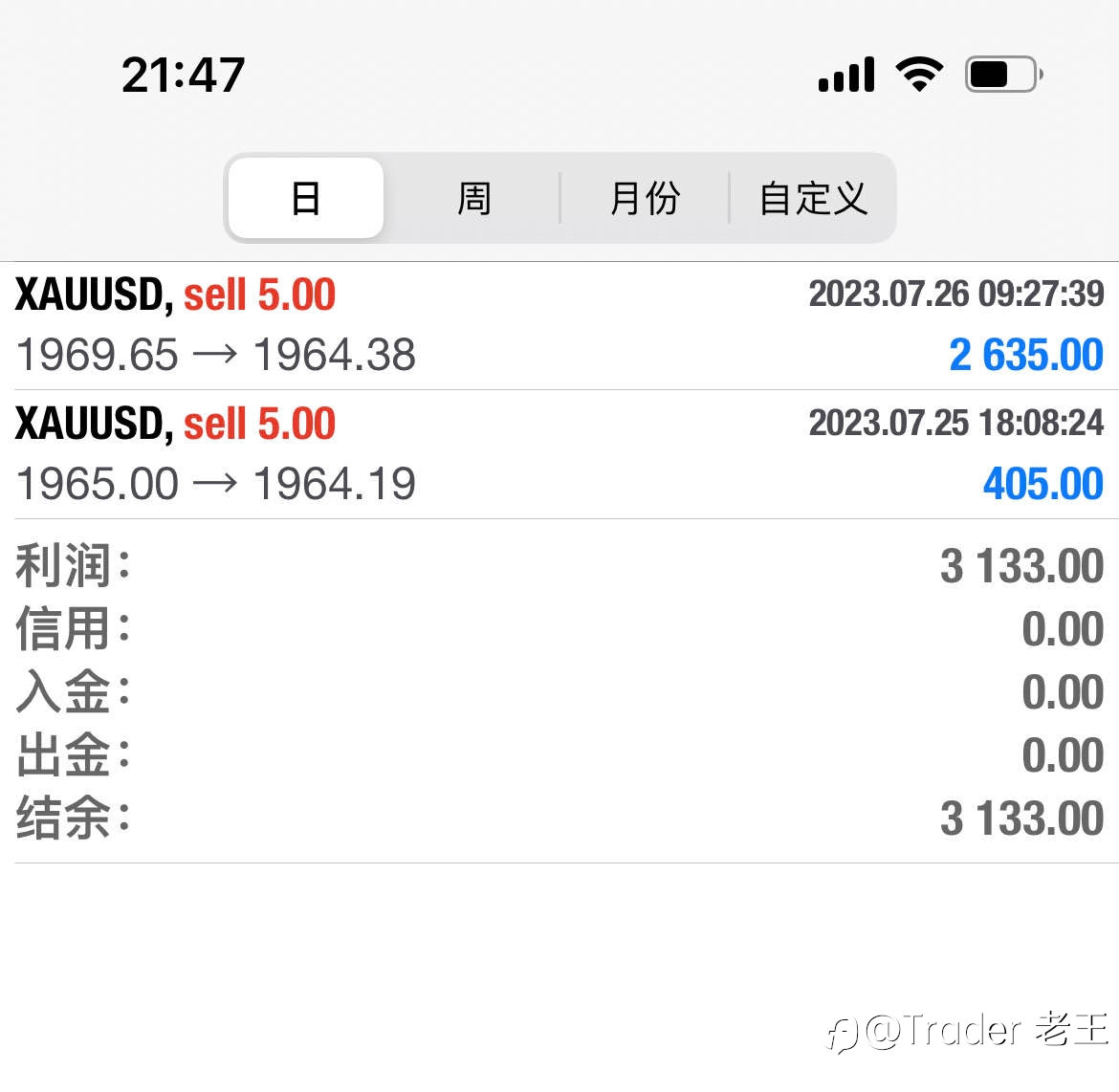
Task: Select the 日 (day) period tab
Action: point(306,198)
